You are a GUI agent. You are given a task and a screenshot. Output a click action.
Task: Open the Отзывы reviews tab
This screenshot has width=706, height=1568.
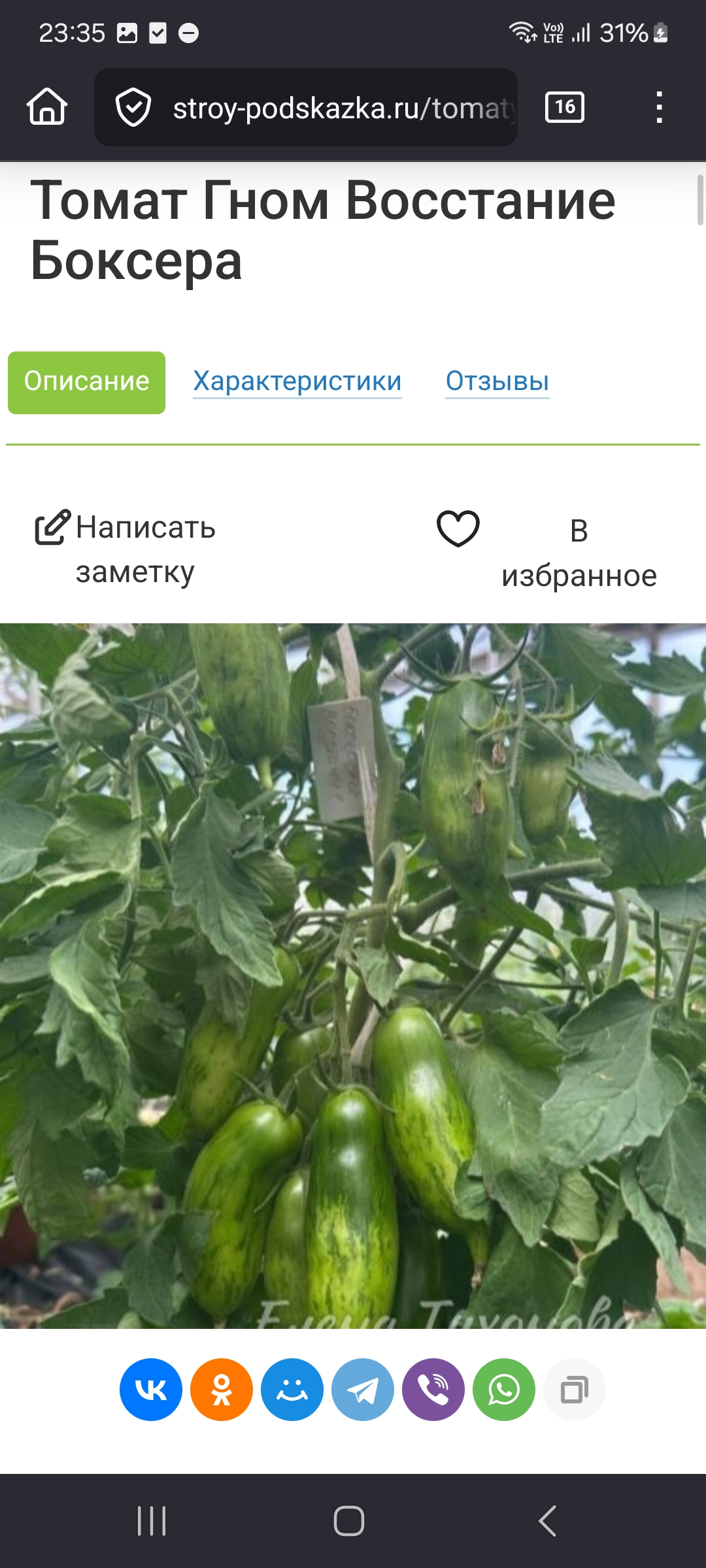pyautogui.click(x=497, y=381)
